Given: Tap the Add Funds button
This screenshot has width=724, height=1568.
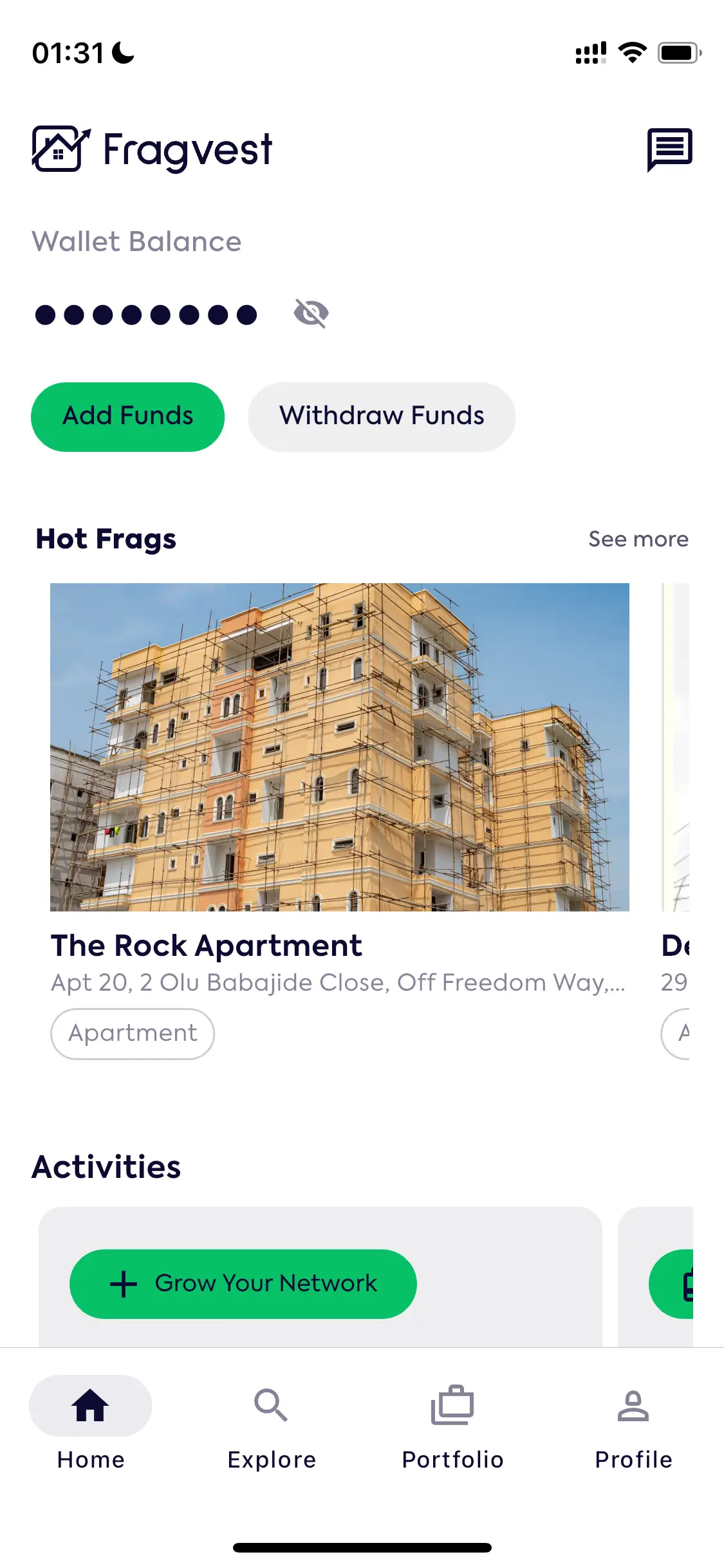Looking at the screenshot, I should [x=127, y=416].
